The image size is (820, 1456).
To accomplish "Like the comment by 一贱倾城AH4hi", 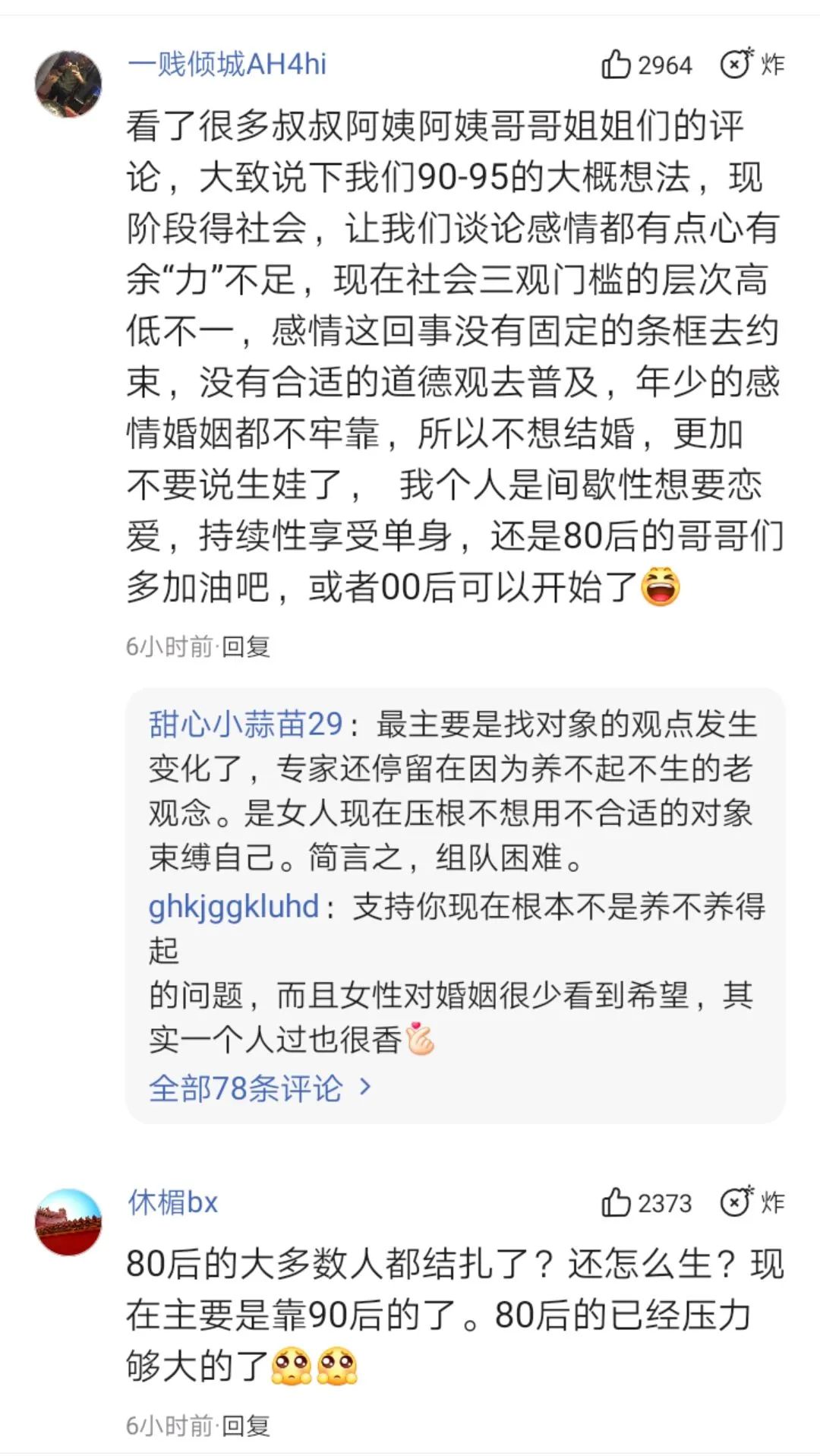I will coord(646,65).
